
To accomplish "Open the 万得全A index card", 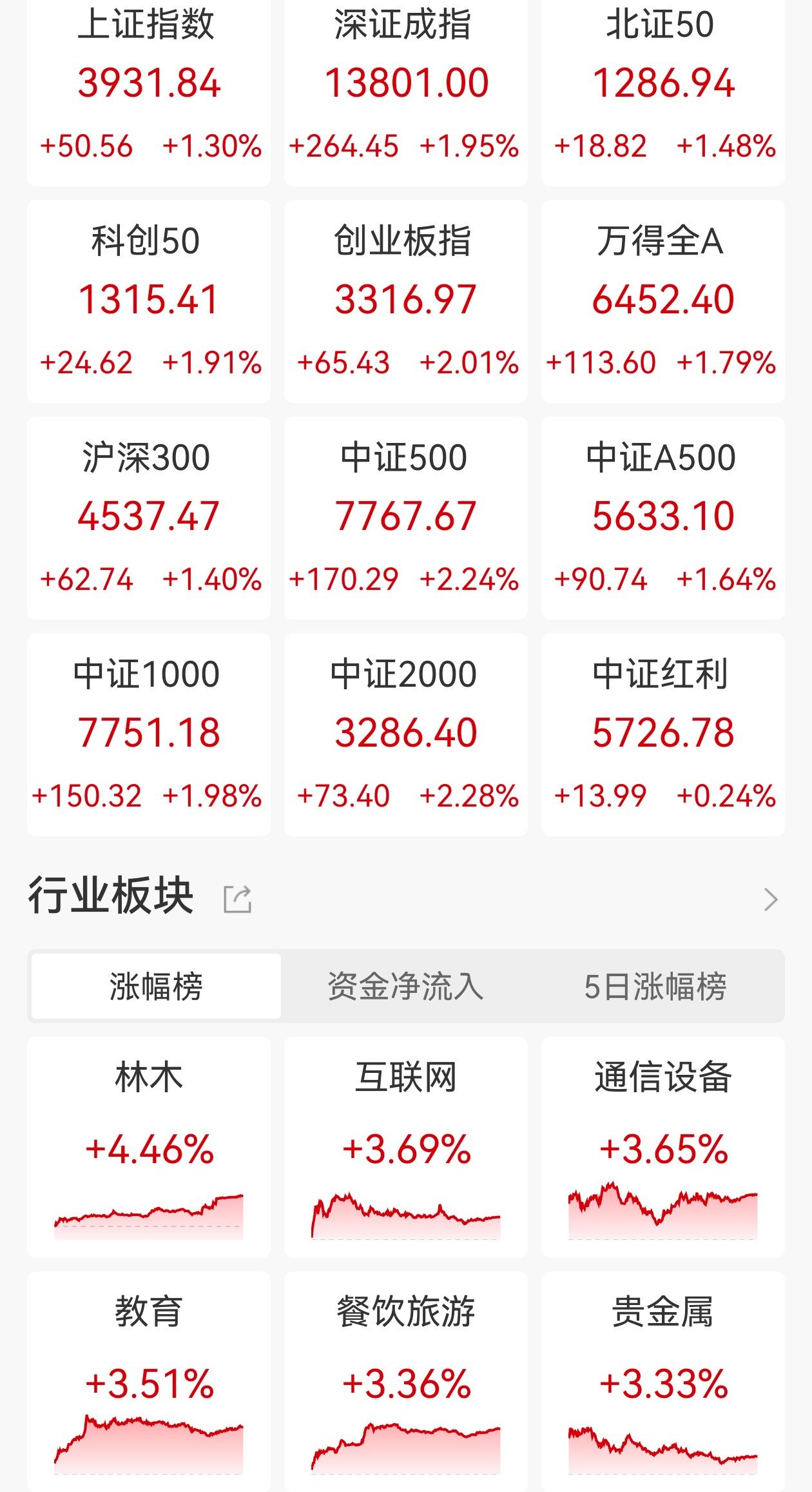I will (663, 302).
